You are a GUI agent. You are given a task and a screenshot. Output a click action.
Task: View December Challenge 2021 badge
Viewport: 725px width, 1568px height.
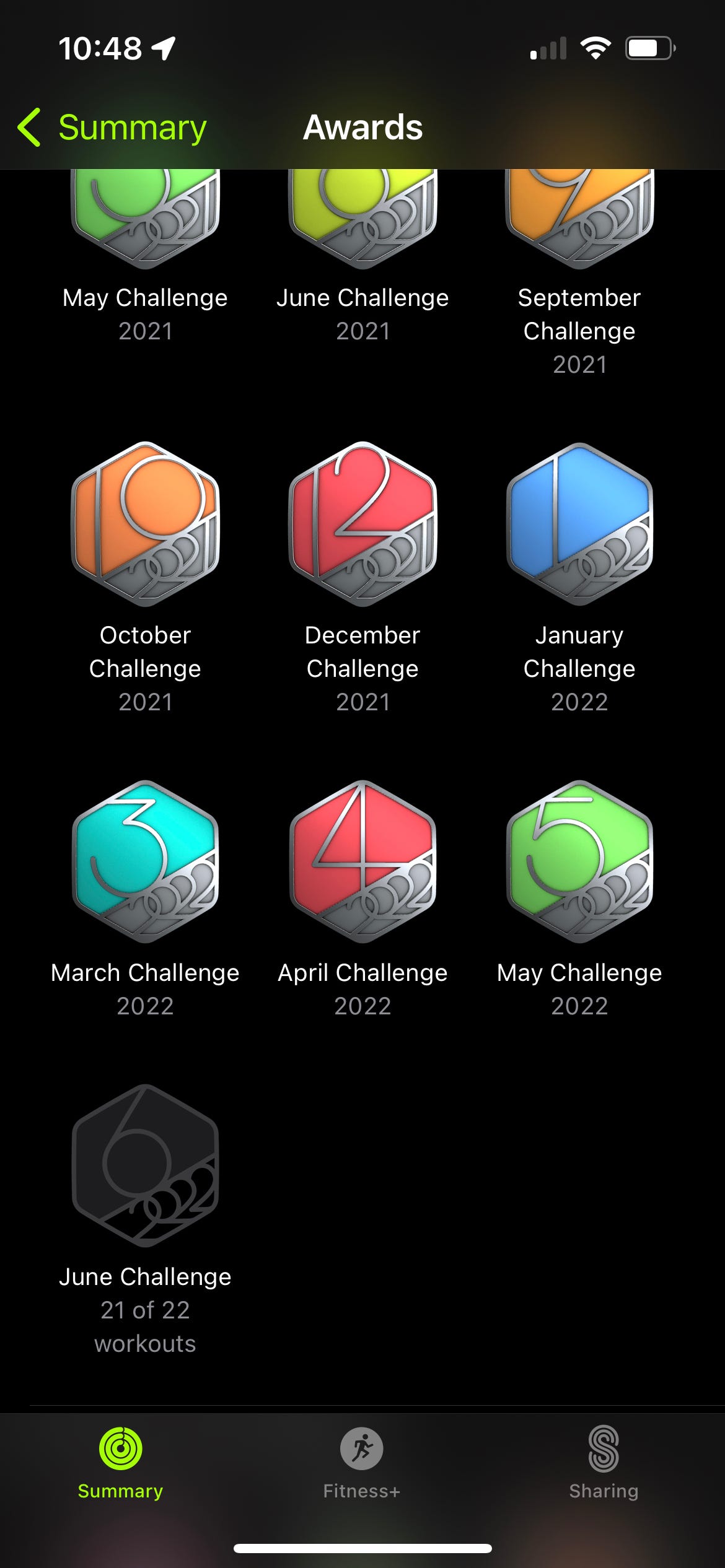pyautogui.click(x=362, y=524)
